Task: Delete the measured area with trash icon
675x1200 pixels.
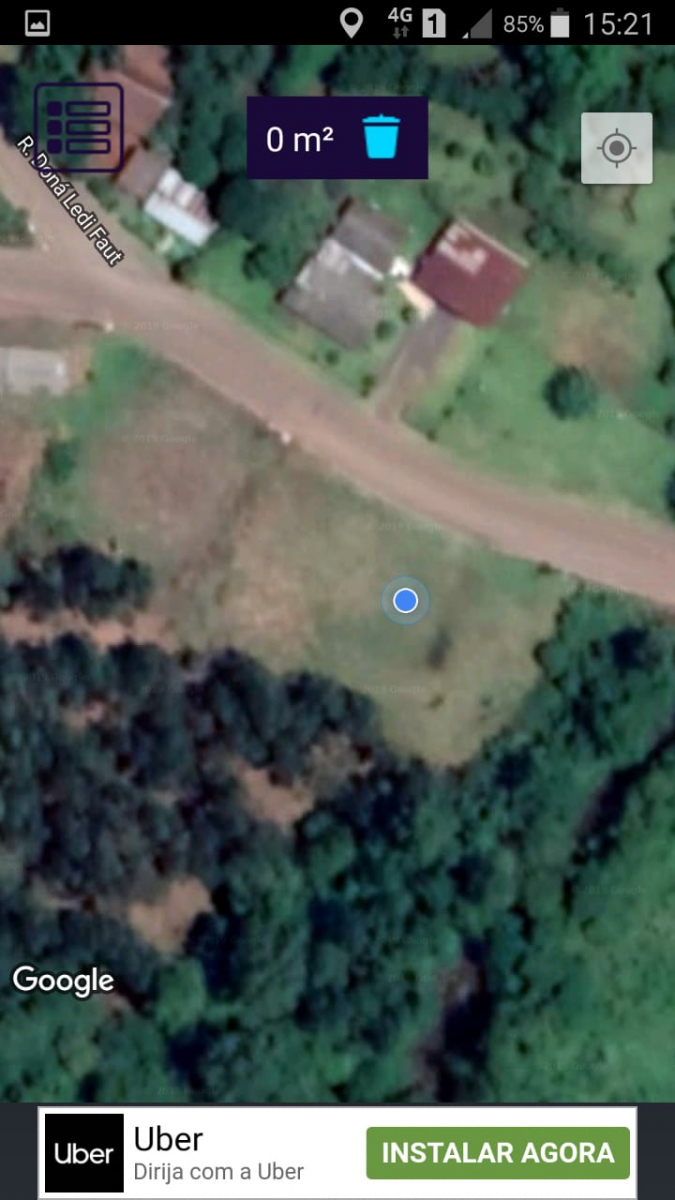Action: tap(381, 137)
